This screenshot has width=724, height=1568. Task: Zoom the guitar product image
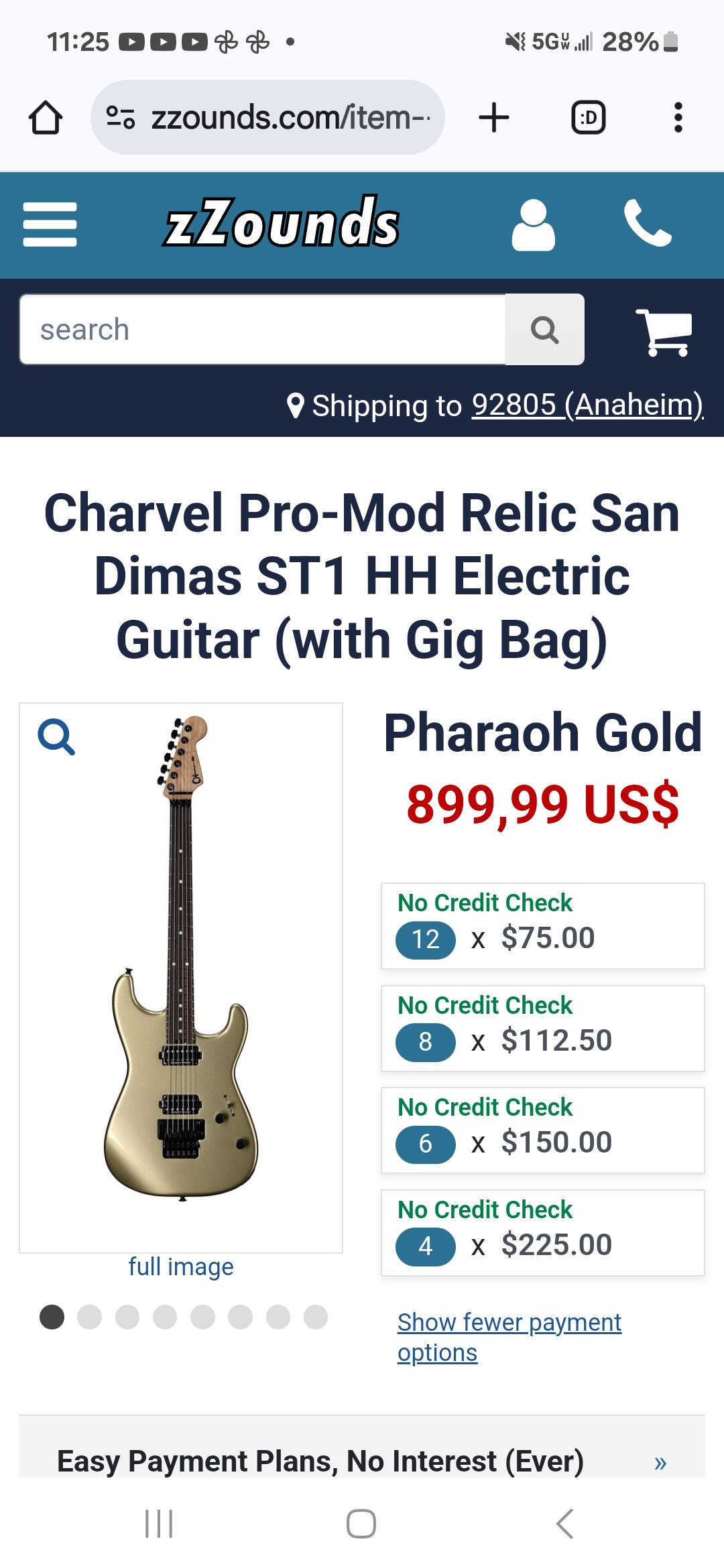click(56, 737)
